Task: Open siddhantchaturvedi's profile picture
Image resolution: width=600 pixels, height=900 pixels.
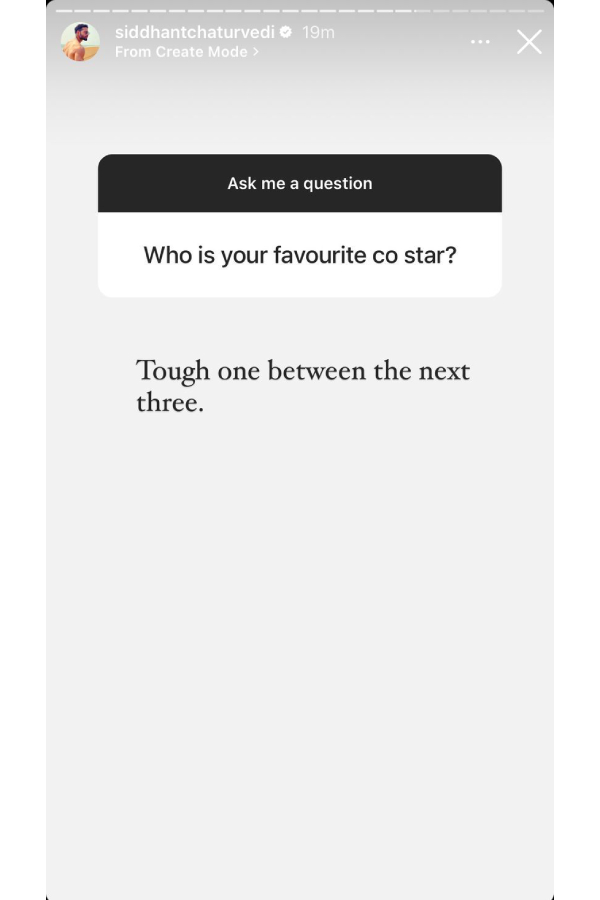Action: click(x=80, y=42)
